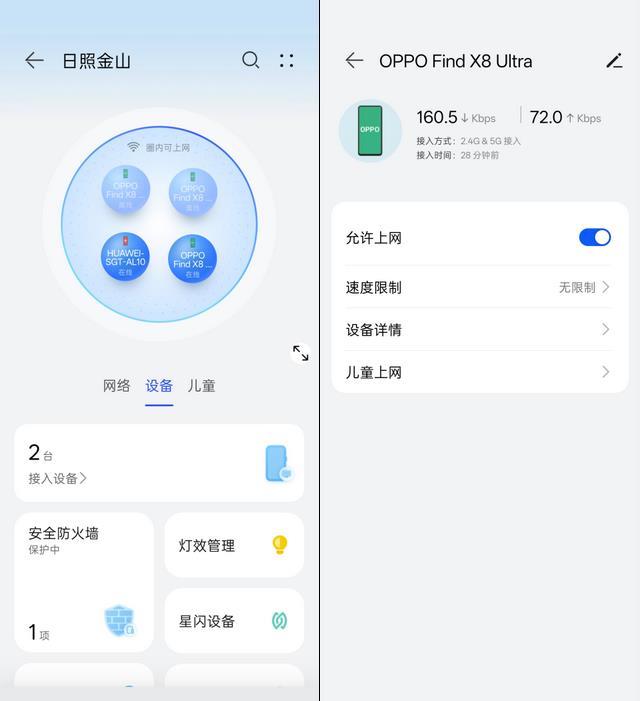The height and width of the screenshot is (701, 640).
Task: Open 安全防火墙 card
Action: (84, 582)
